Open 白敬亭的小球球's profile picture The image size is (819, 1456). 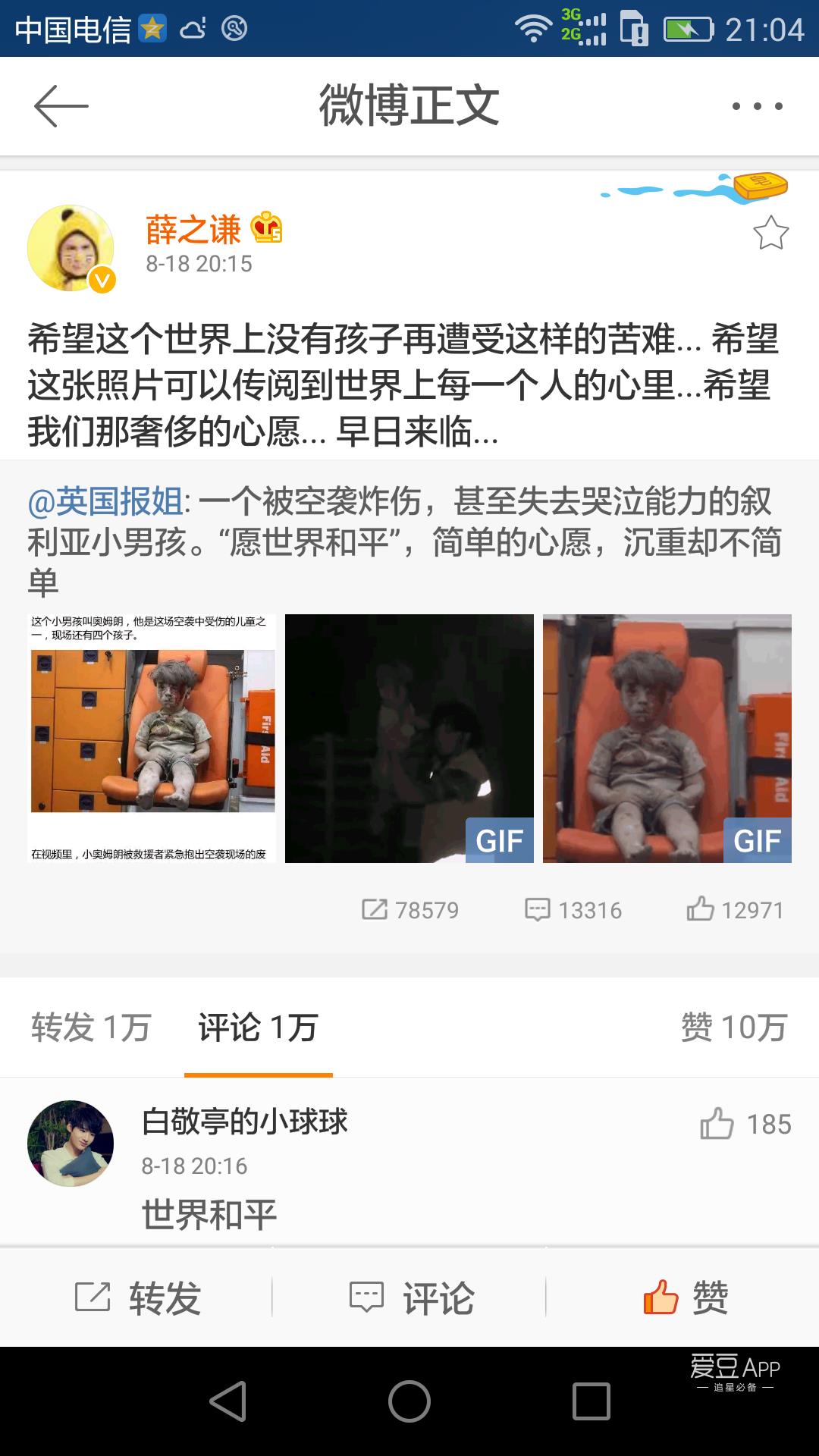71,1144
